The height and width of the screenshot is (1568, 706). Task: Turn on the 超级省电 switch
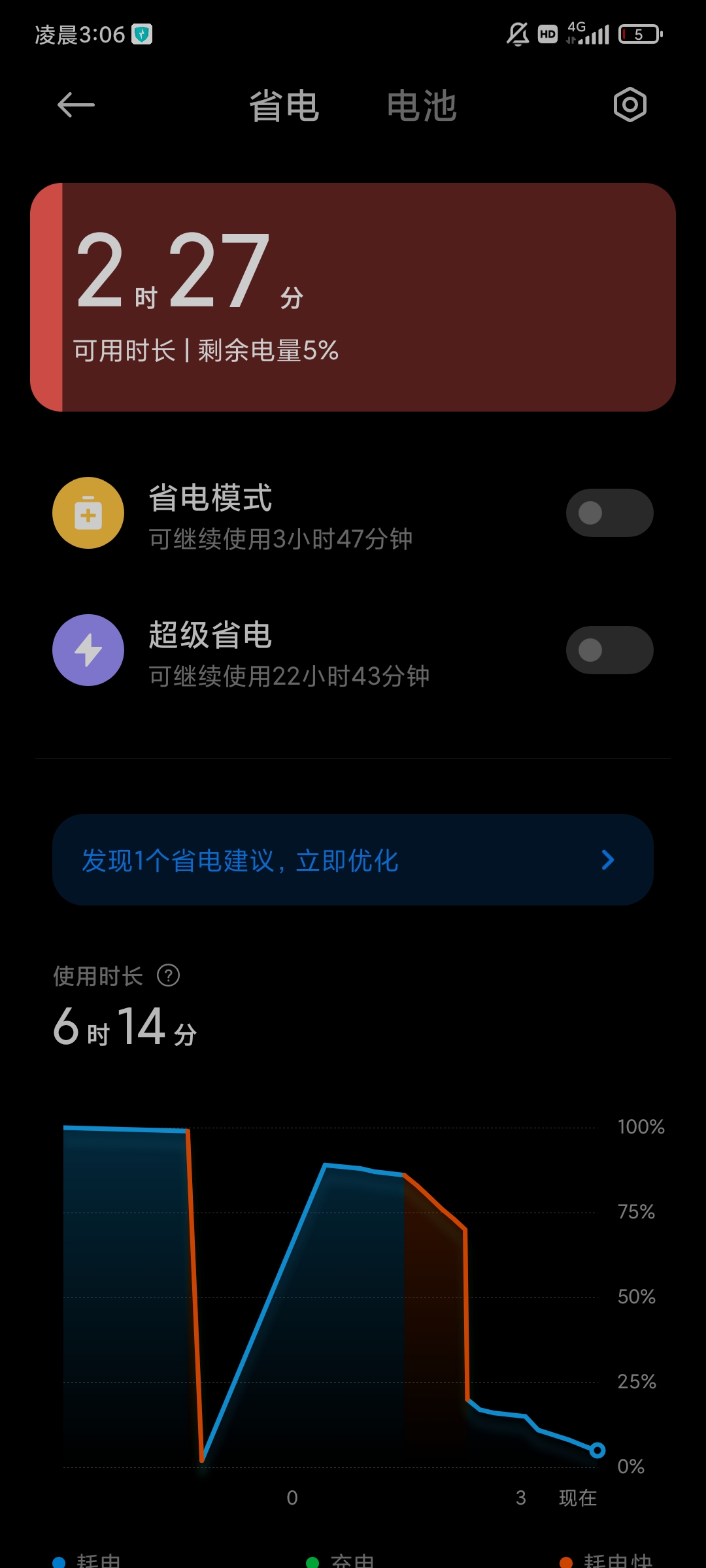(609, 650)
